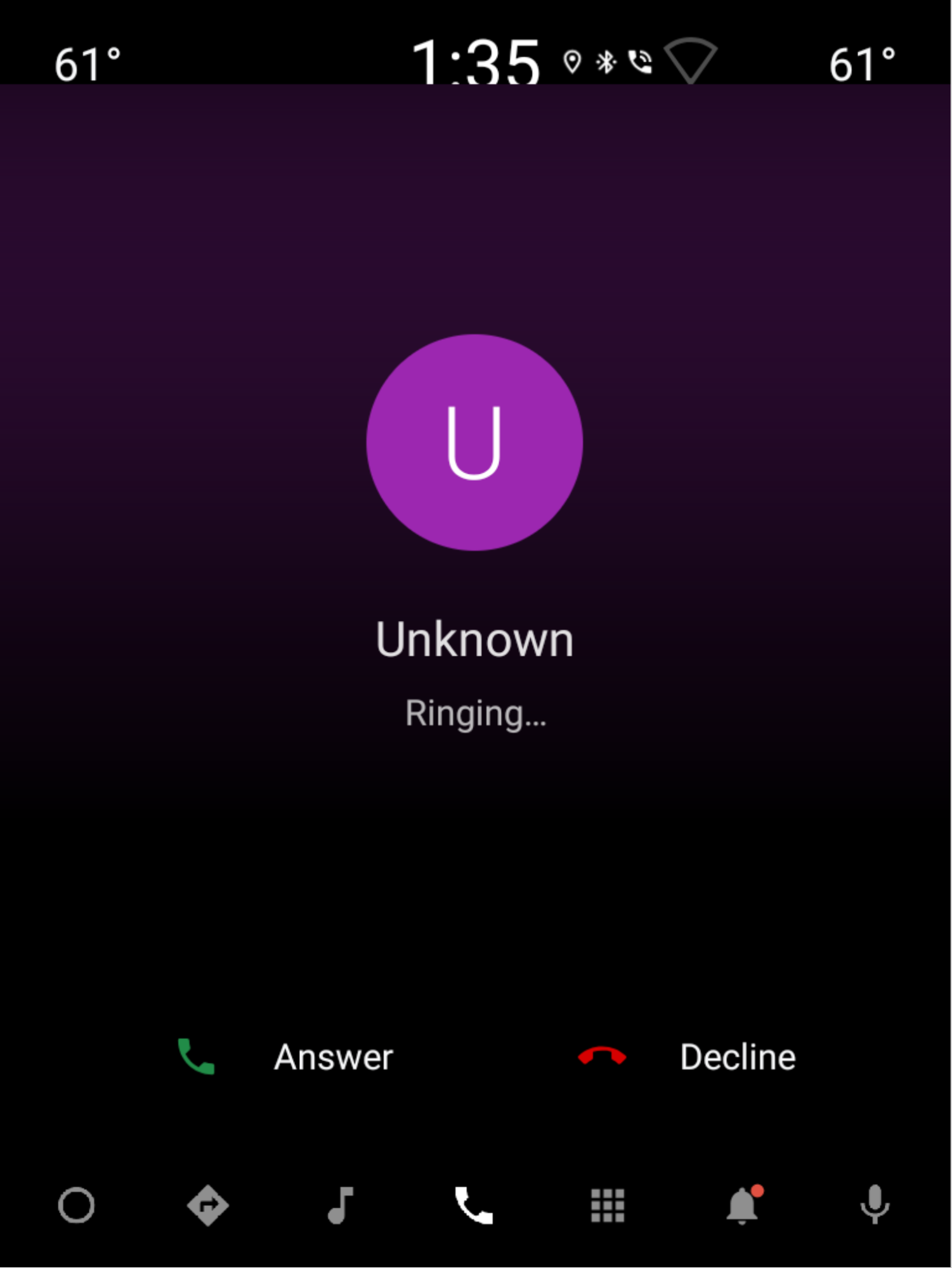Open the notifications bell
This screenshot has width=952, height=1268.
(742, 1205)
